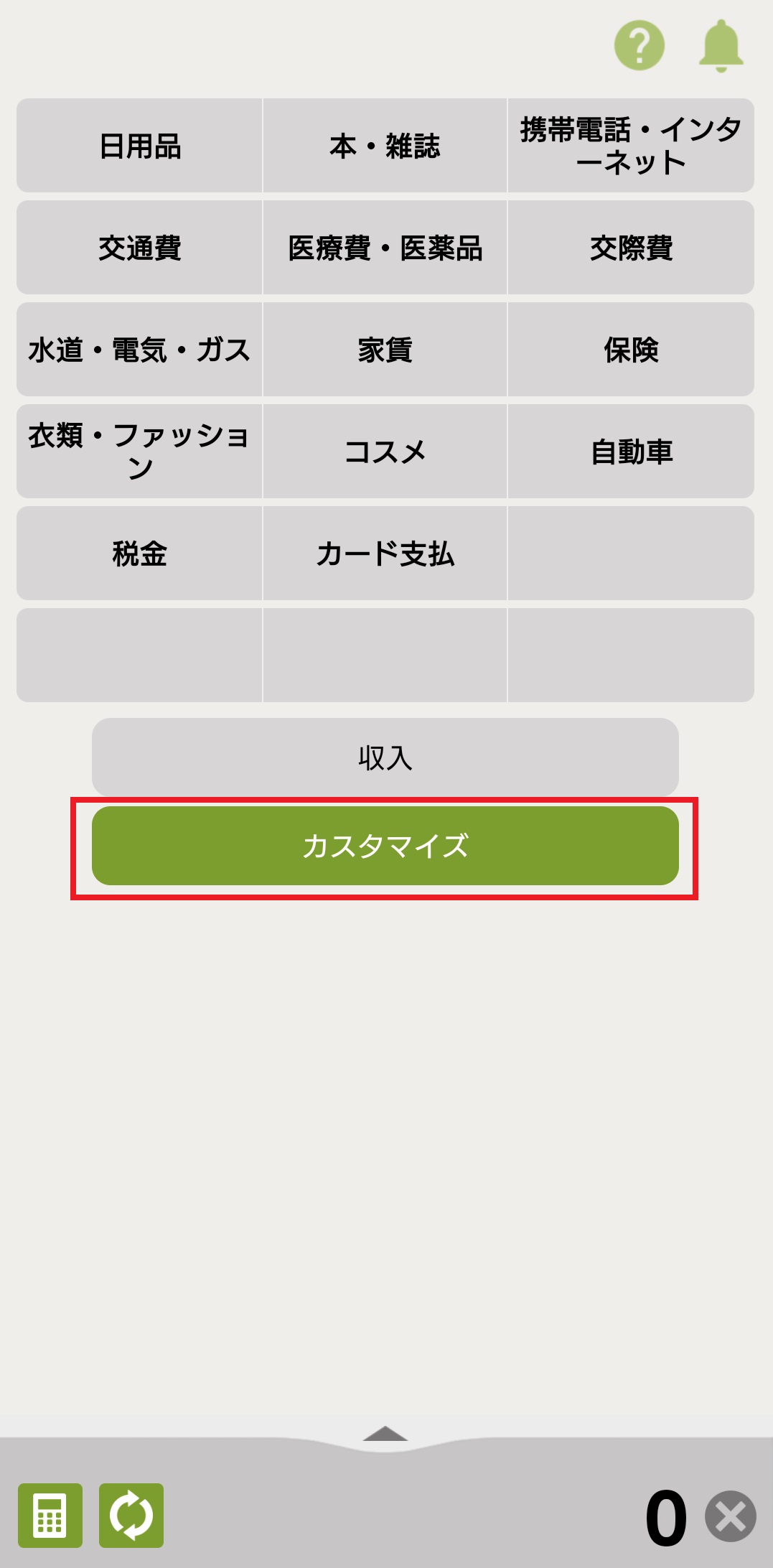Select the 日用品 category

pyautogui.click(x=139, y=146)
